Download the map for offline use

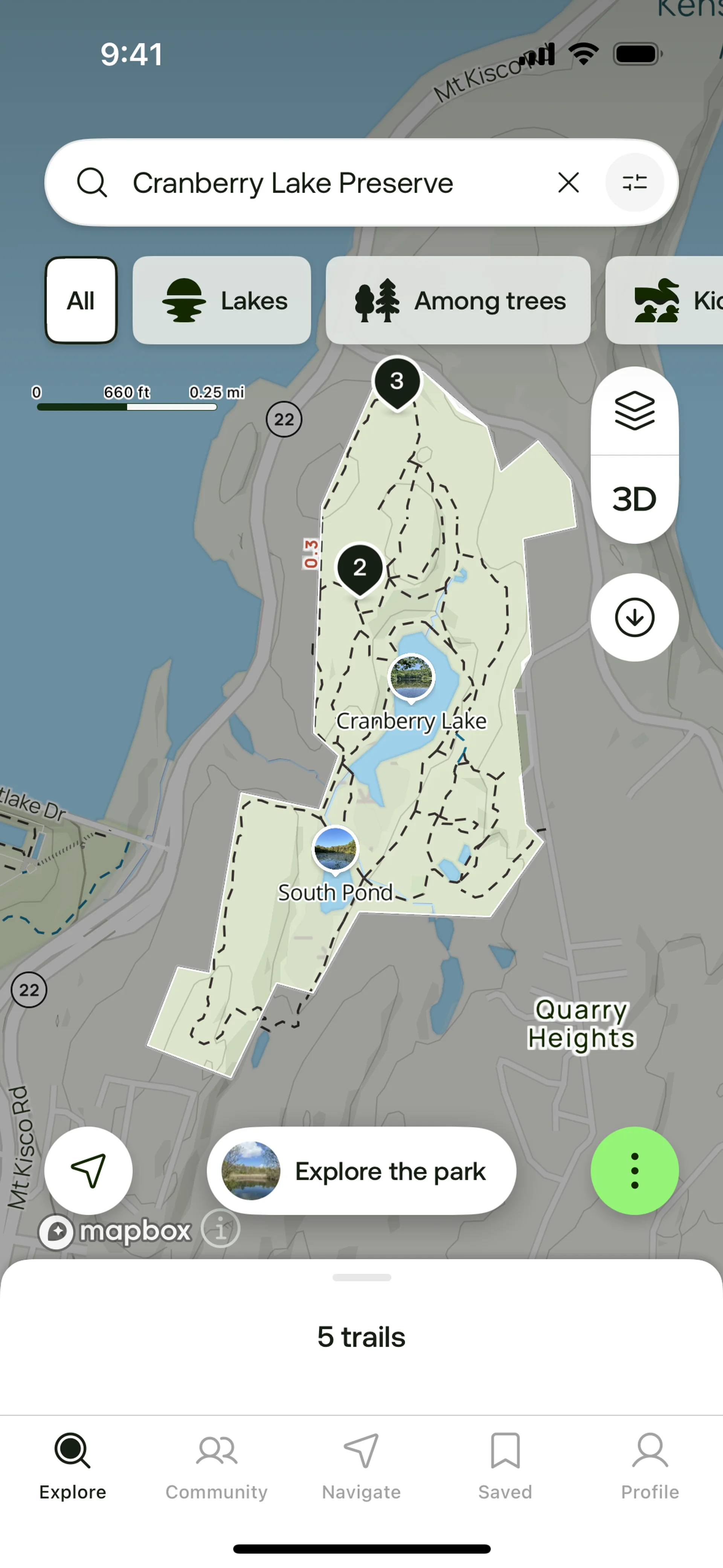point(634,617)
